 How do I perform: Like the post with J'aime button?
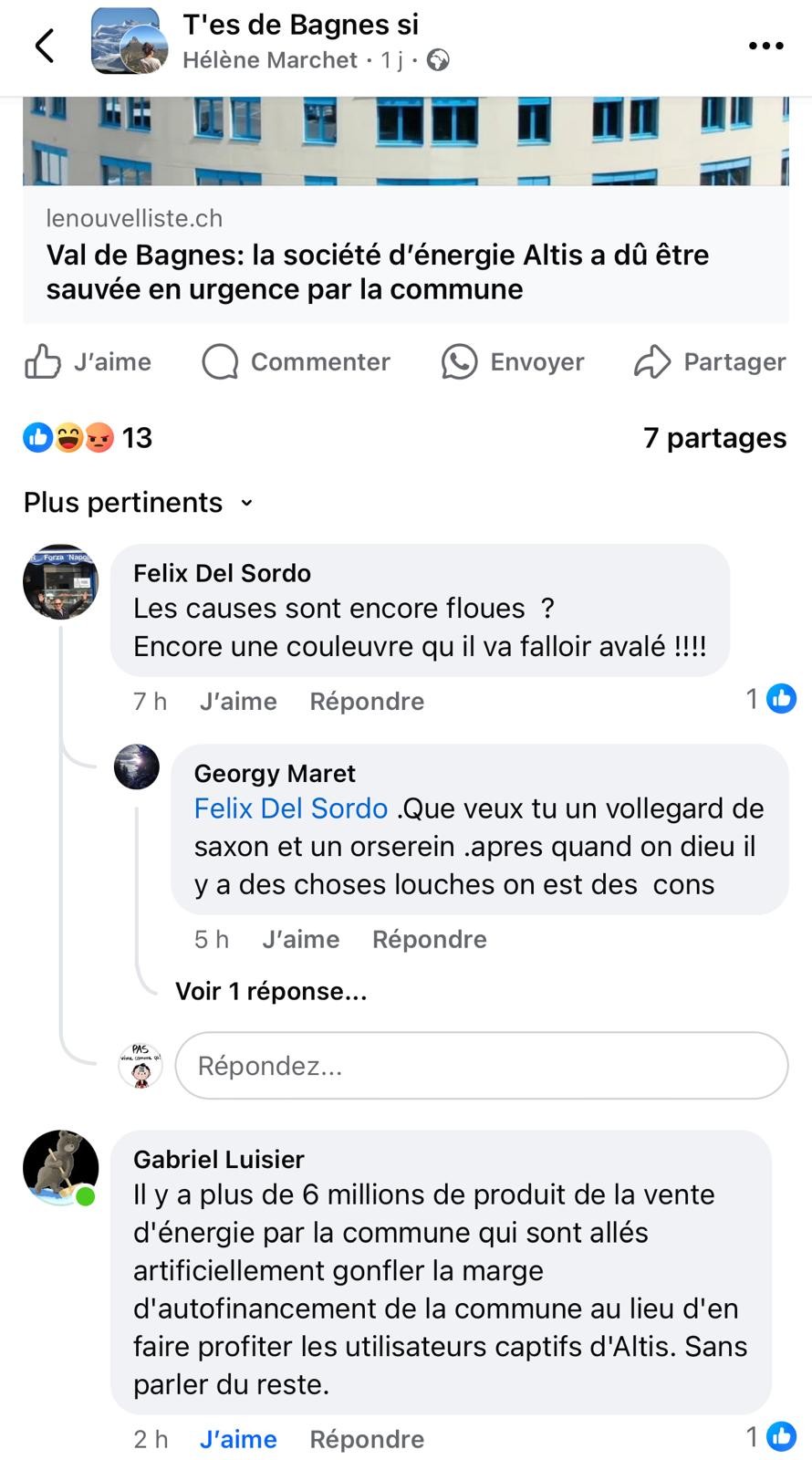(88, 362)
